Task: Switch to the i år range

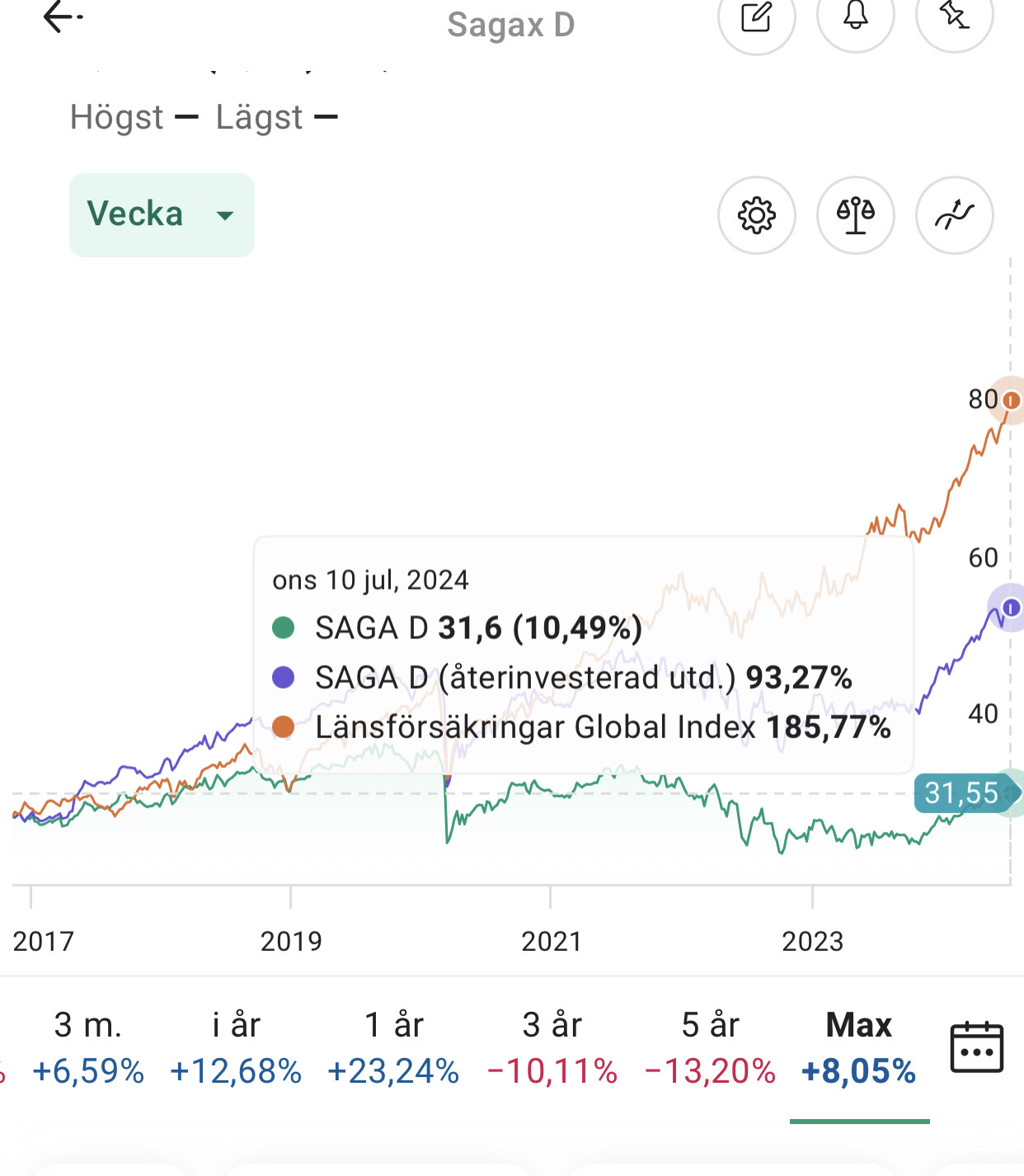Action: click(x=236, y=1047)
